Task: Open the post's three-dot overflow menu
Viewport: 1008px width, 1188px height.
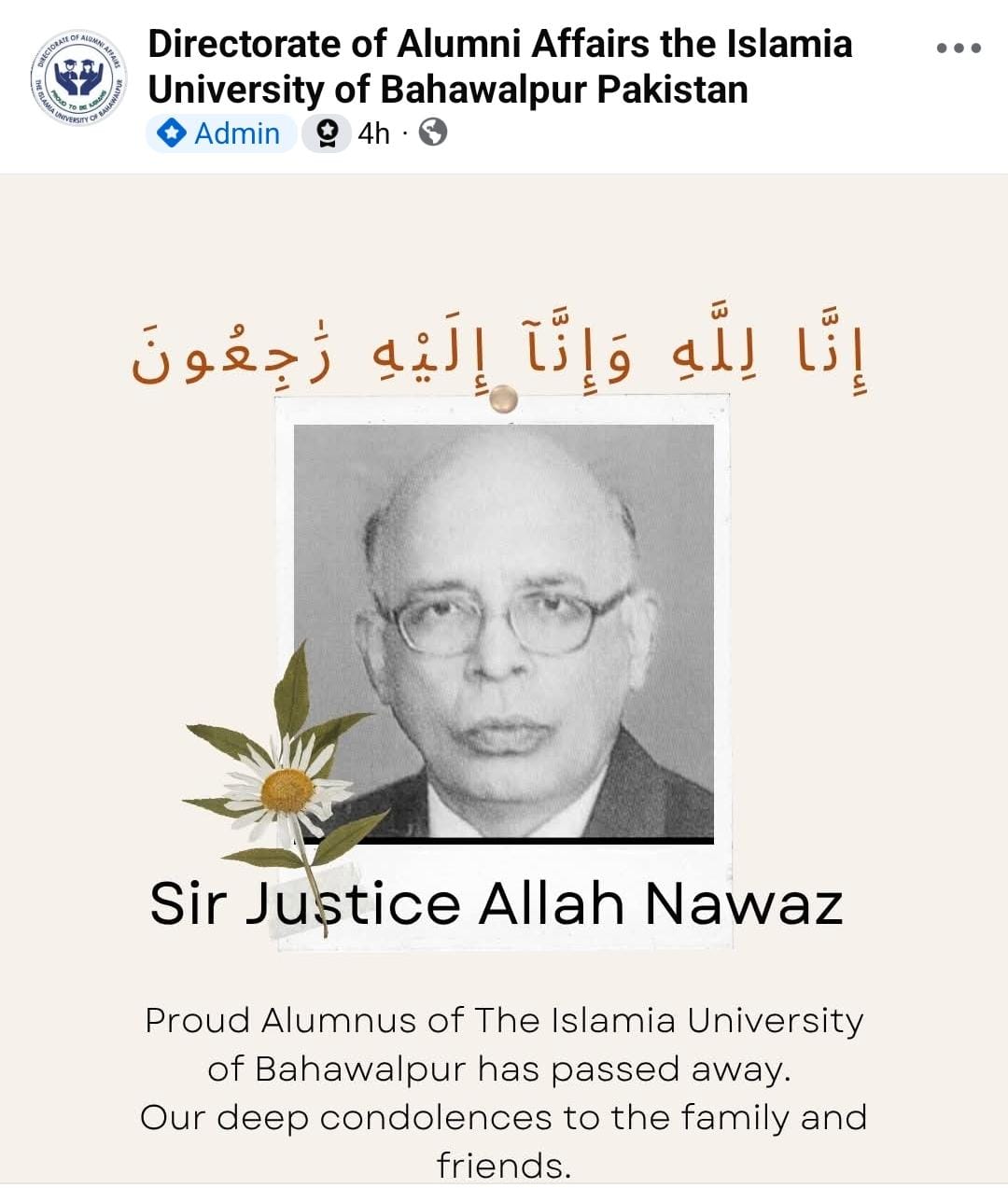Action: (959, 48)
